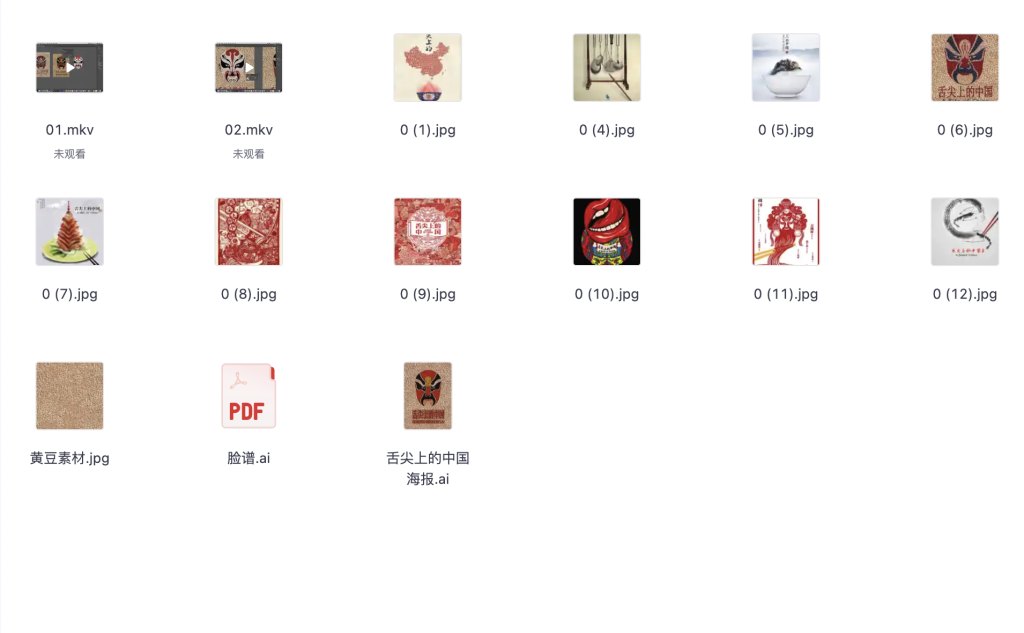This screenshot has height=633, width=1024.
Task: Play the 02.mkv video
Action: click(248, 68)
